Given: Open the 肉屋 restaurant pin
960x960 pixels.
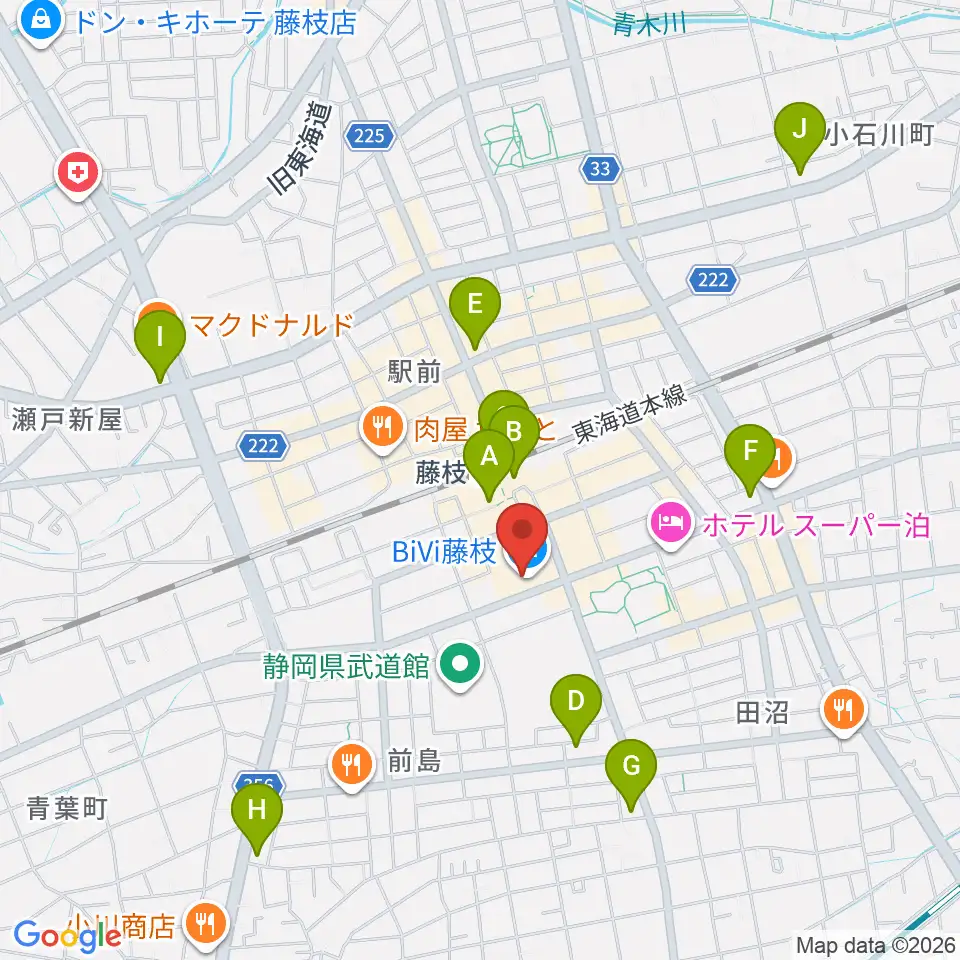Looking at the screenshot, I should 383,429.
